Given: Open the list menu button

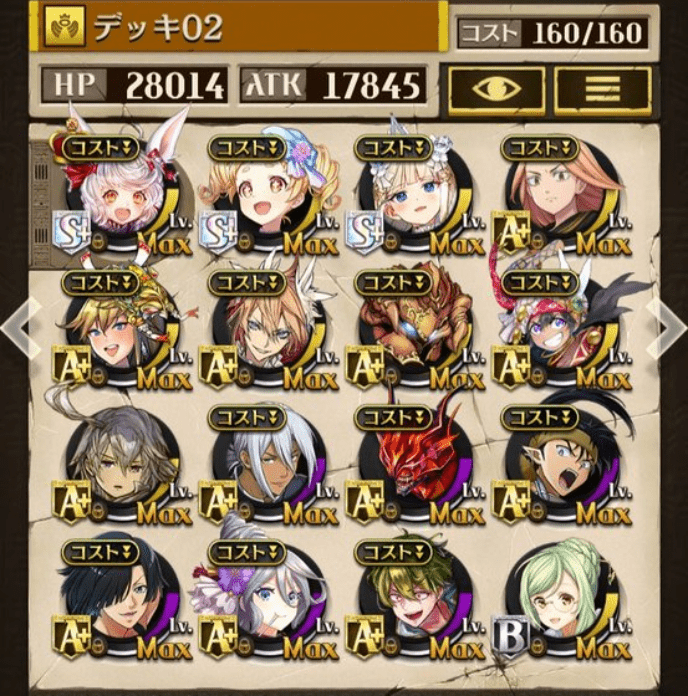Looking at the screenshot, I should click(602, 88).
